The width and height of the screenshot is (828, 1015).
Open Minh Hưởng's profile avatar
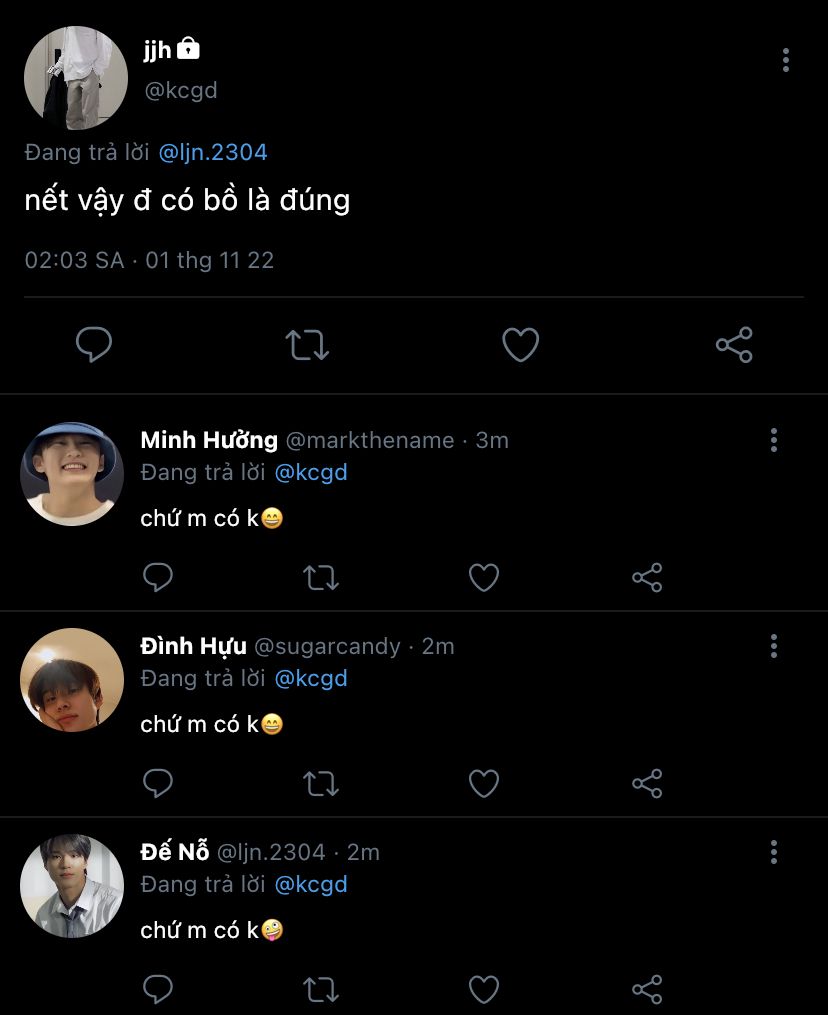[x=72, y=474]
